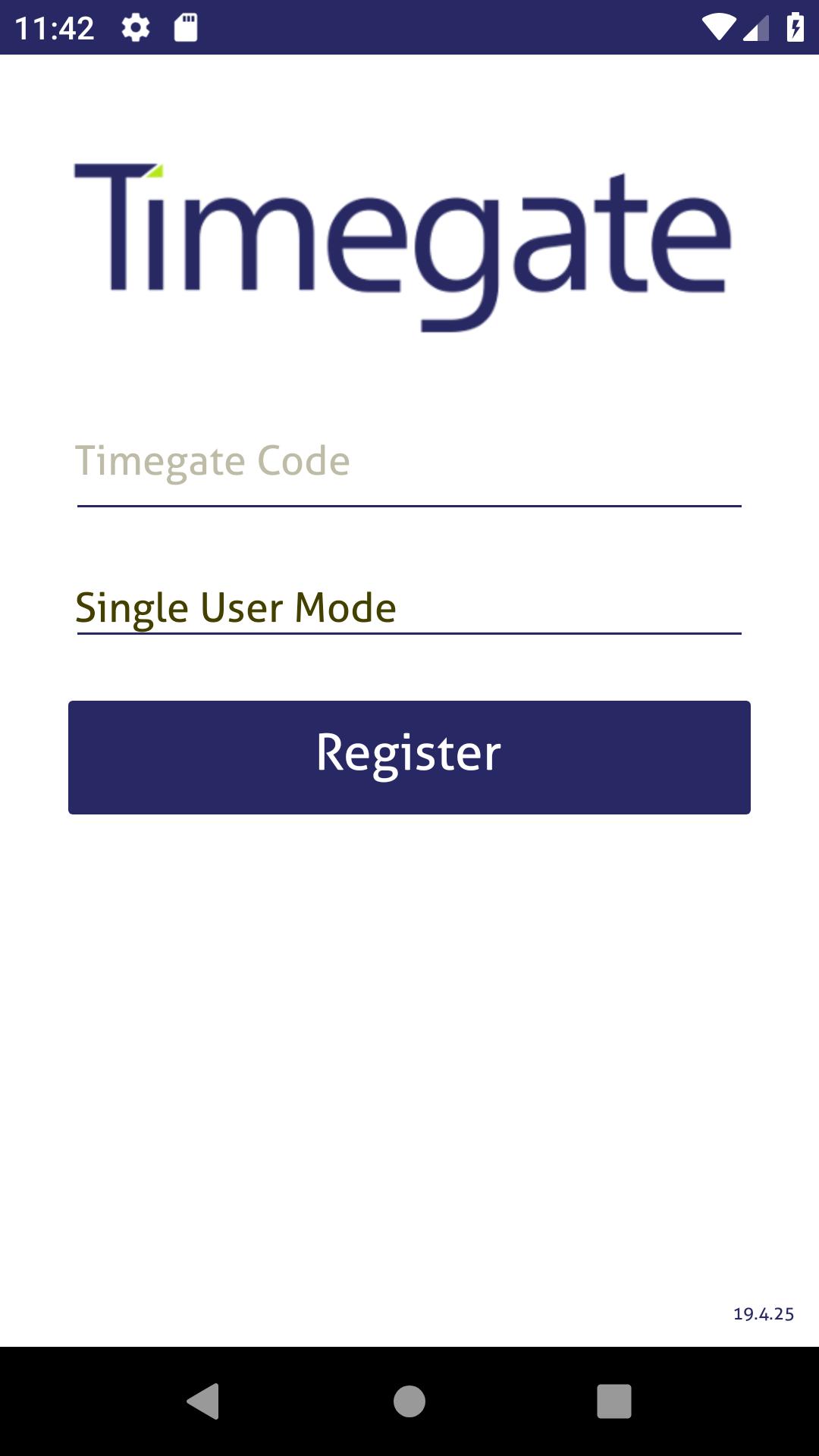Image resolution: width=819 pixels, height=1456 pixels.
Task: Tap the Timegate Code field
Action: coord(409,463)
